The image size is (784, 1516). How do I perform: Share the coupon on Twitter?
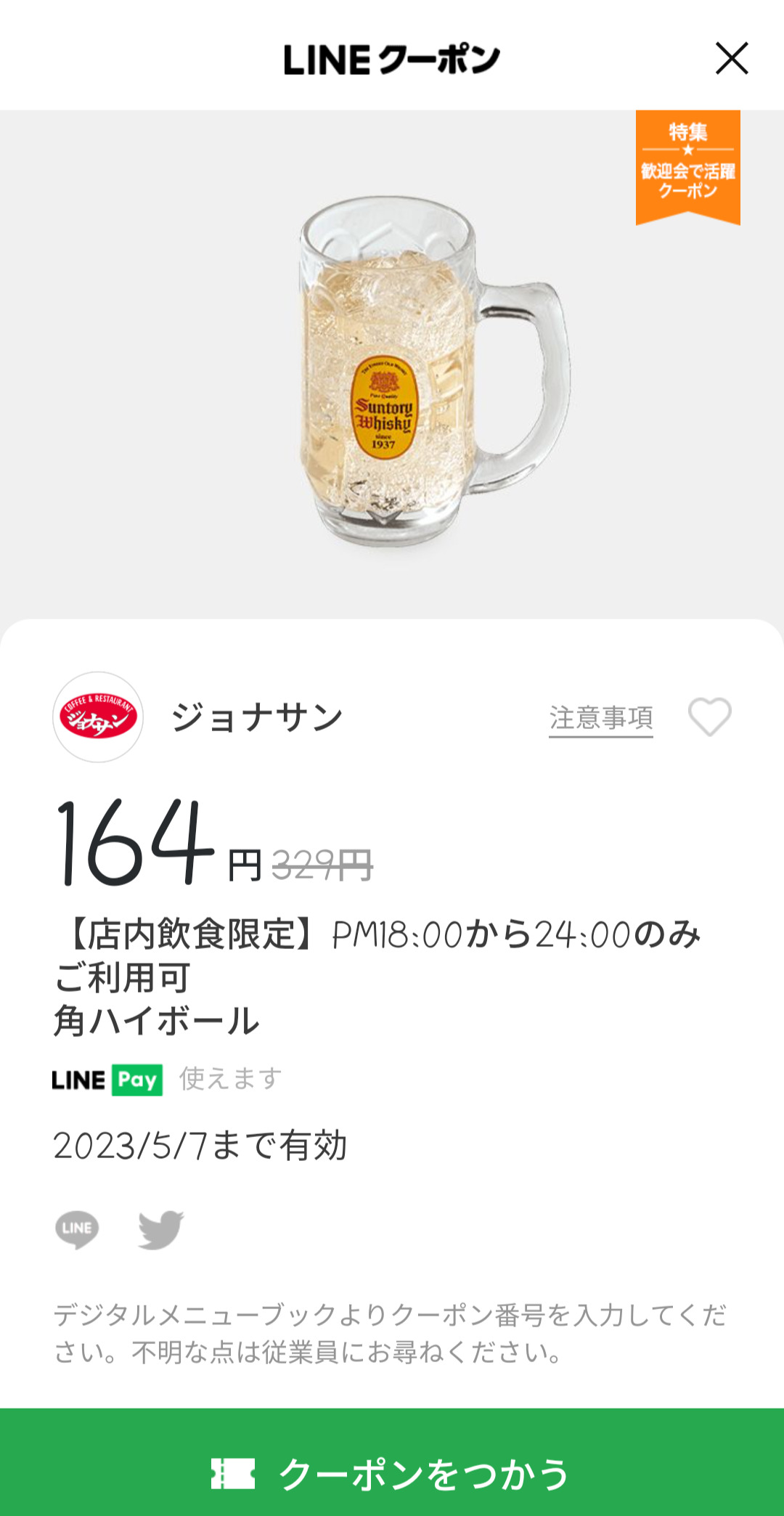tap(160, 1229)
